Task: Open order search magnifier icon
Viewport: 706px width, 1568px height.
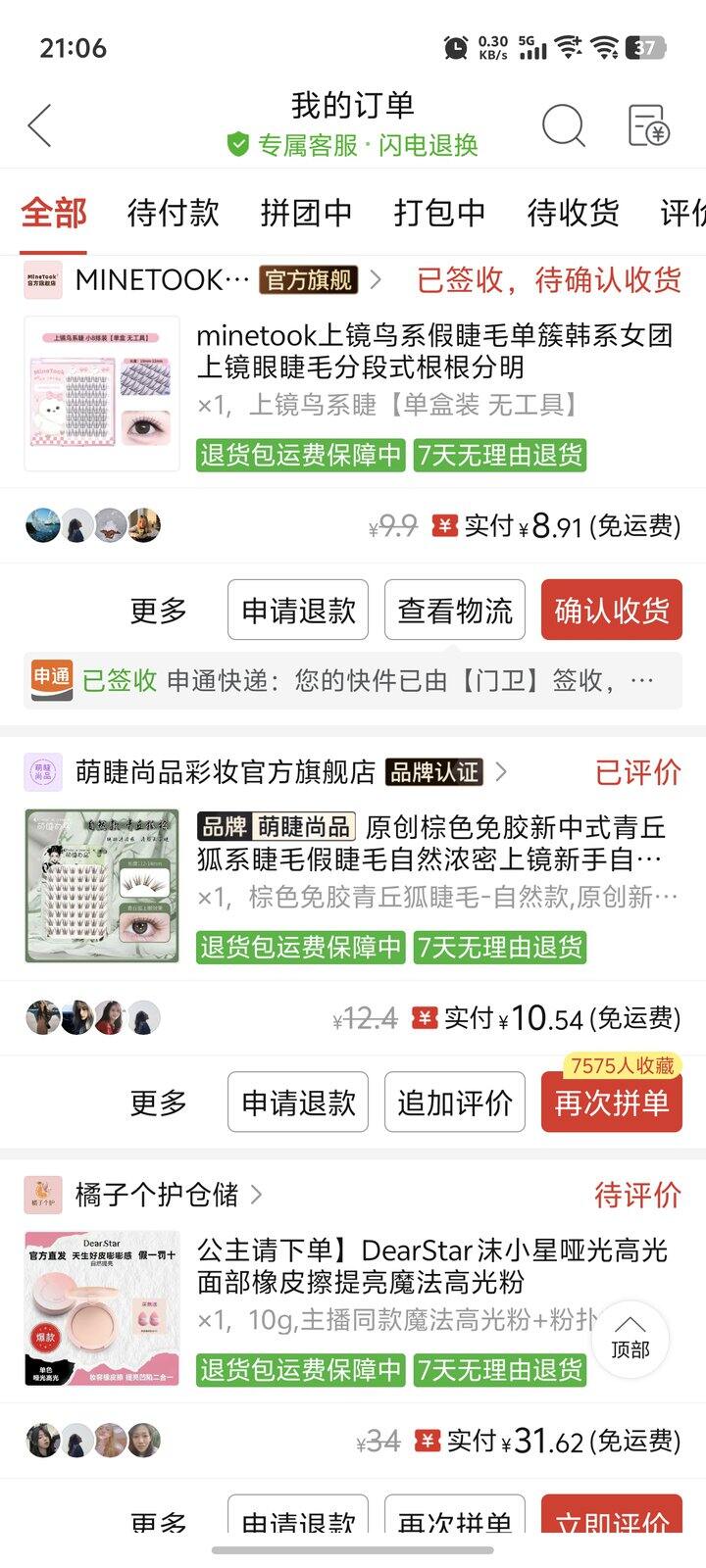Action: pos(564,125)
